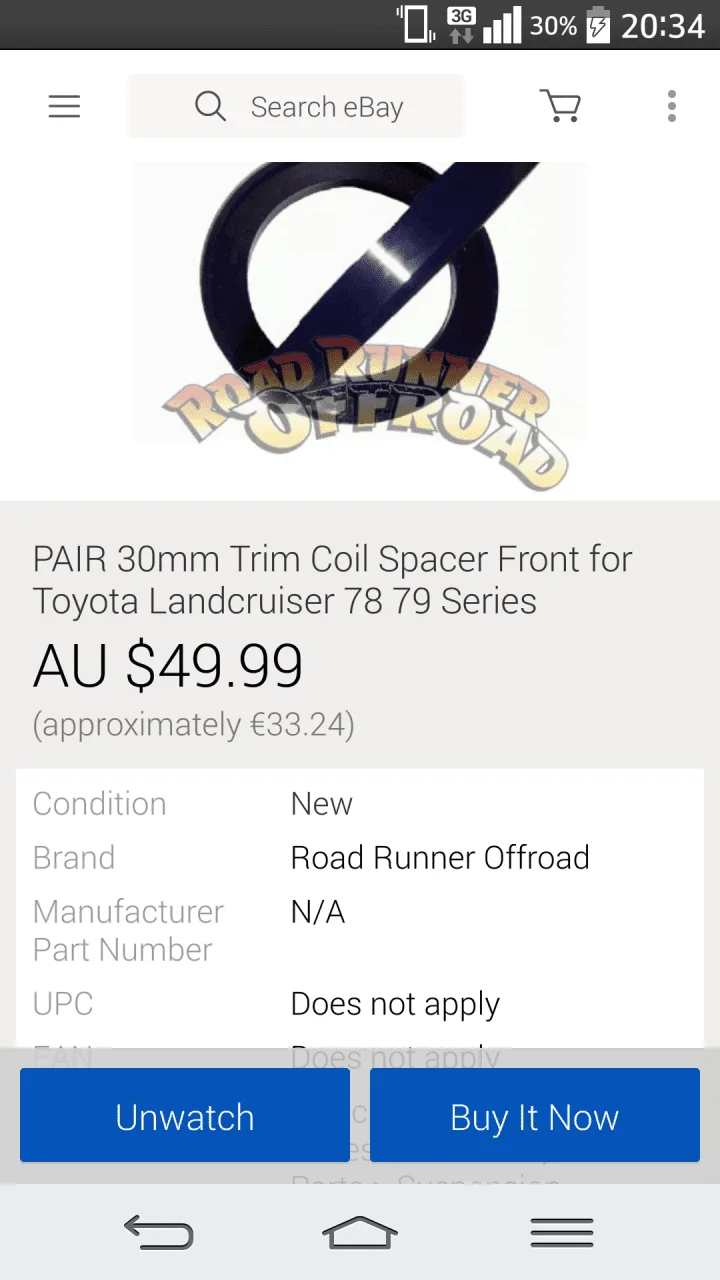Image resolution: width=720 pixels, height=1280 pixels.
Task: Unwatch this item
Action: [x=185, y=1116]
